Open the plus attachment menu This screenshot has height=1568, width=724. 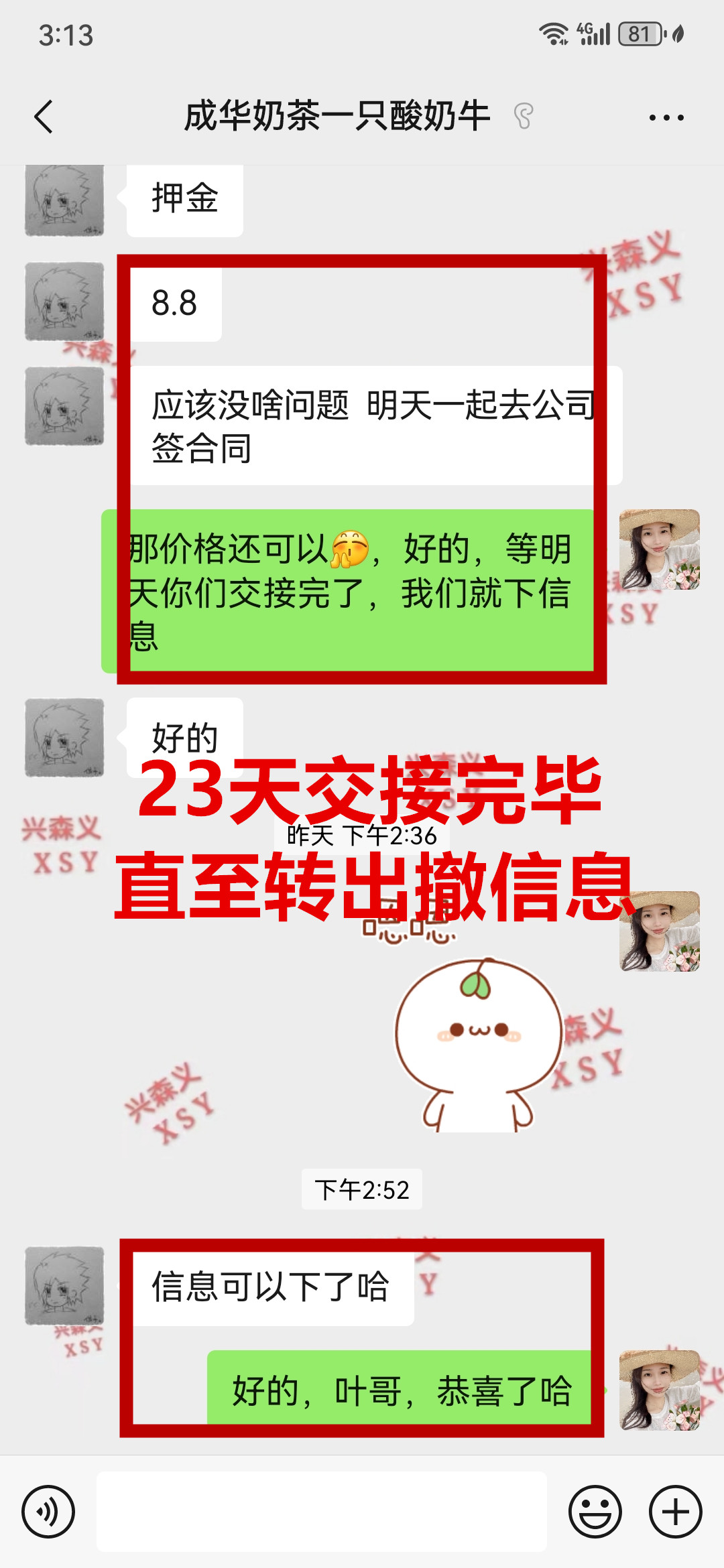tap(676, 1512)
